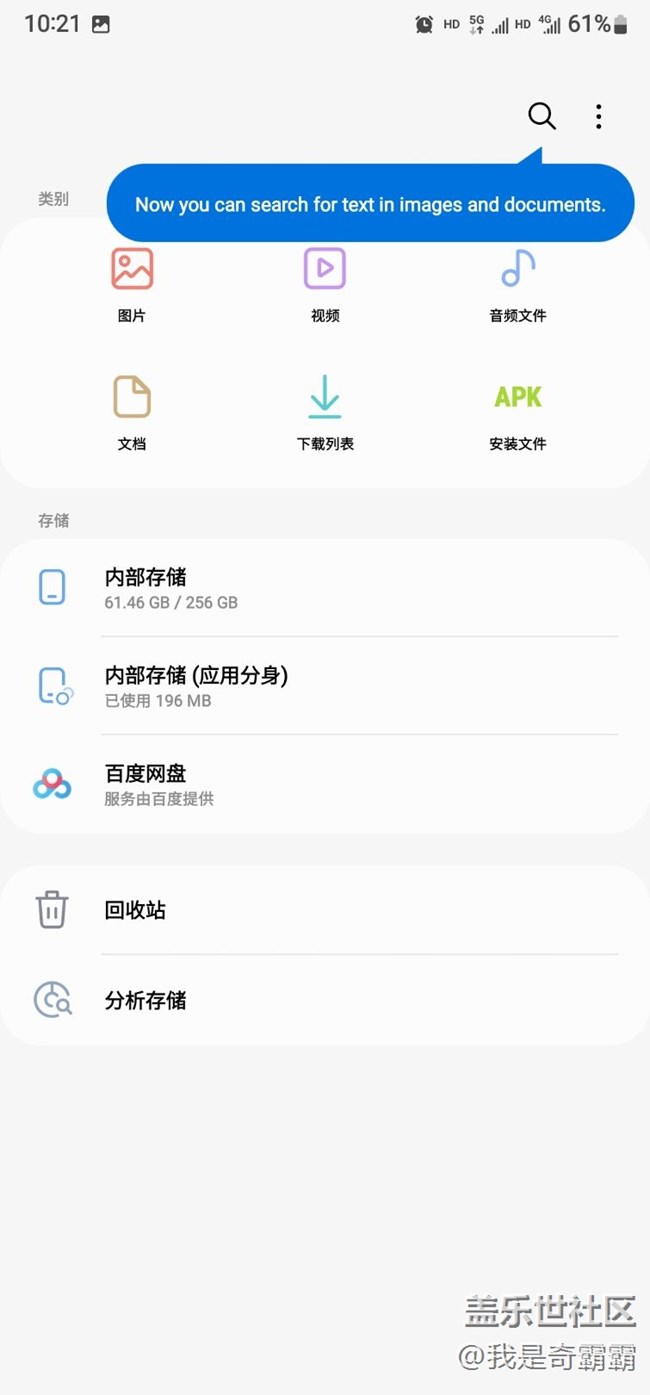Open the 音频文件 audio files category

518,285
